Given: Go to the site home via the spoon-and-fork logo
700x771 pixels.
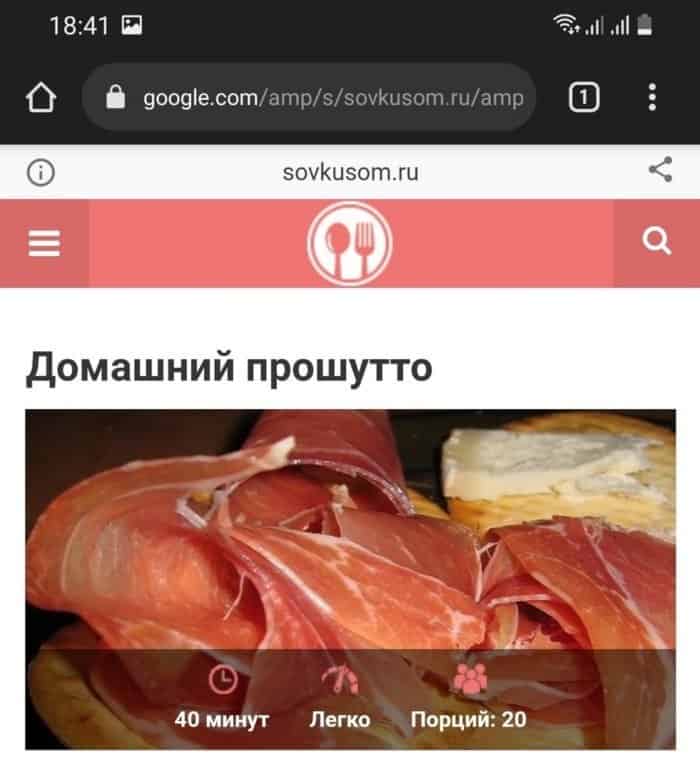Looking at the screenshot, I should click(350, 243).
